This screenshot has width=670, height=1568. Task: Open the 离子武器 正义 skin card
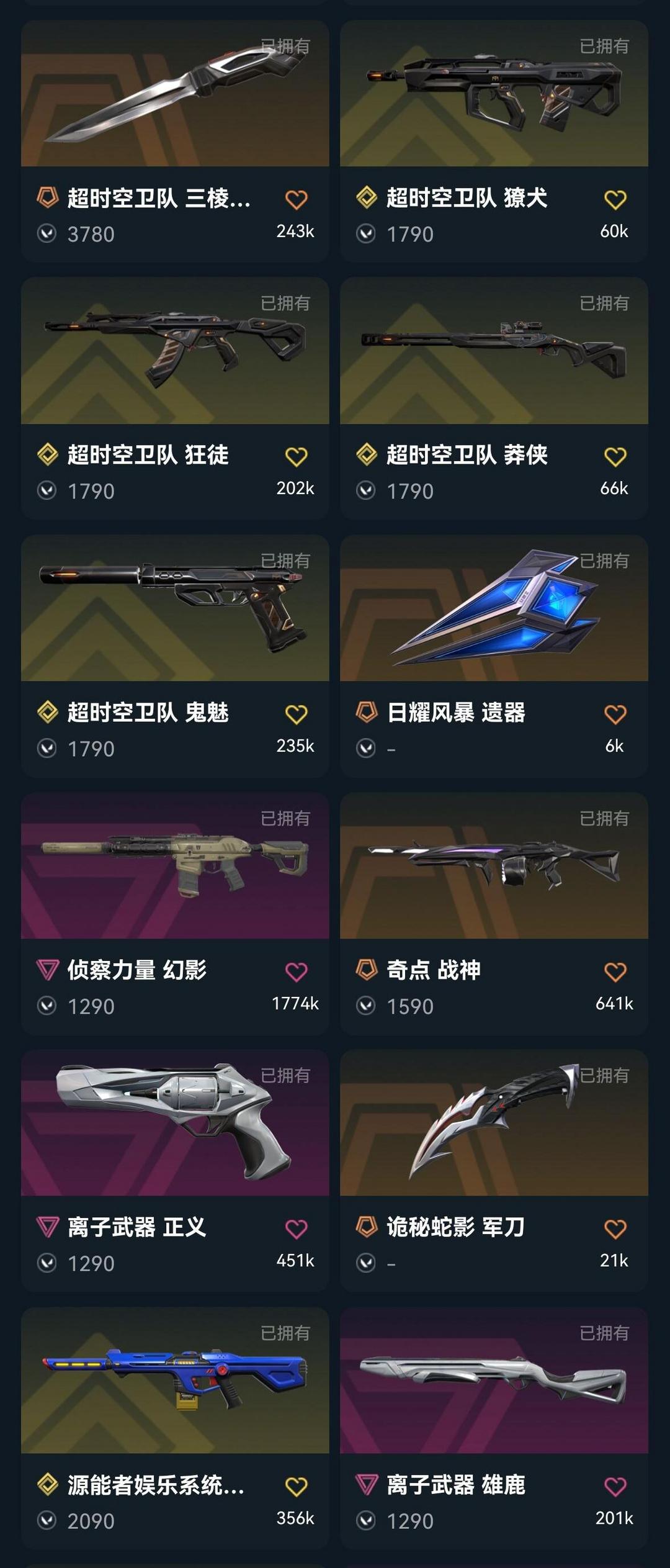coord(175,1124)
